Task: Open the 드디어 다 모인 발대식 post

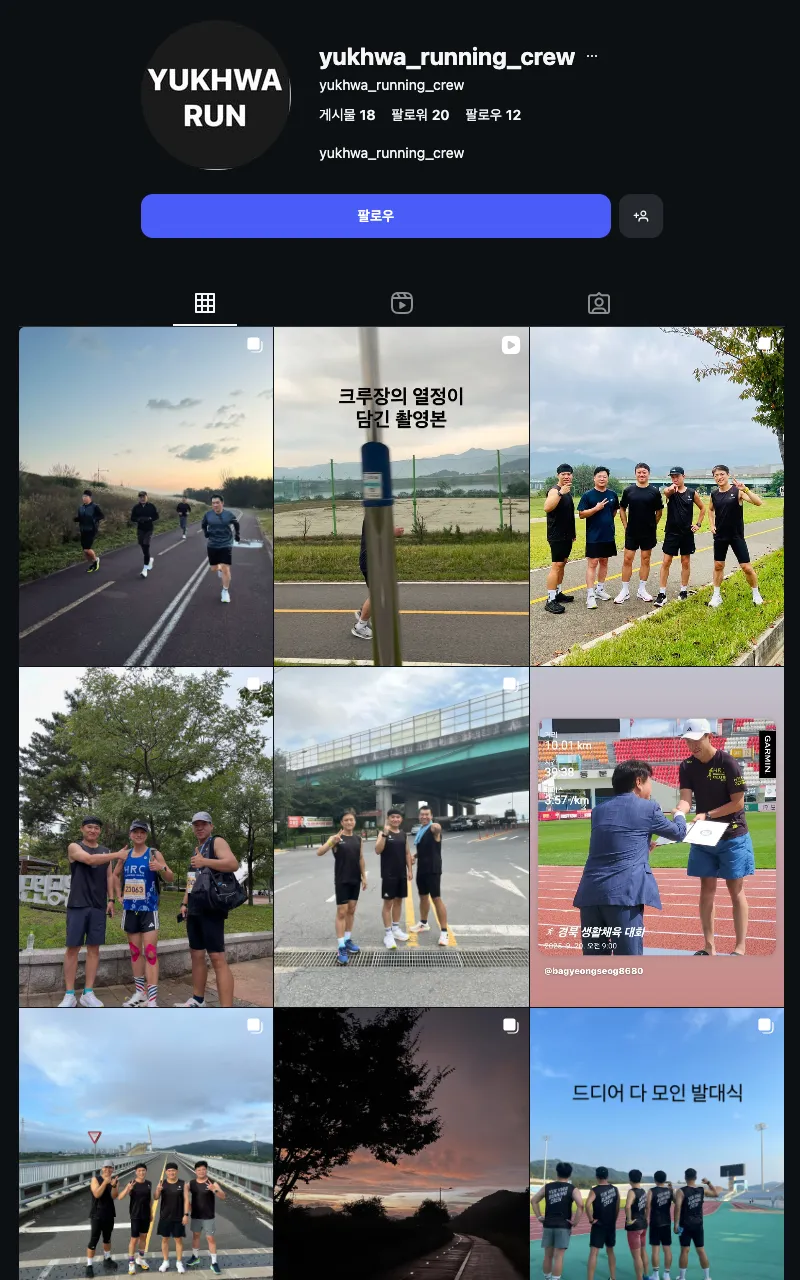Action: pos(657,1144)
